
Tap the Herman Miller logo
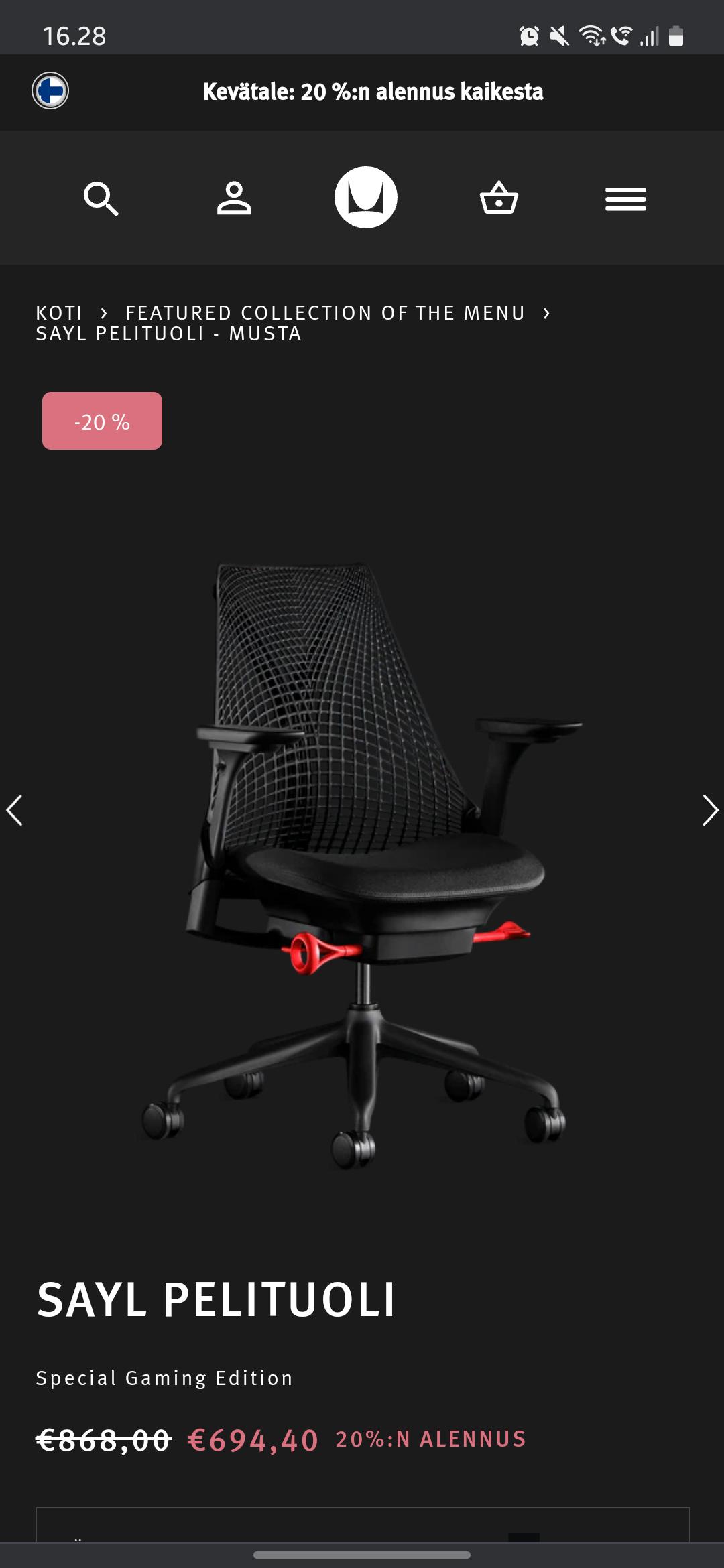click(x=367, y=198)
